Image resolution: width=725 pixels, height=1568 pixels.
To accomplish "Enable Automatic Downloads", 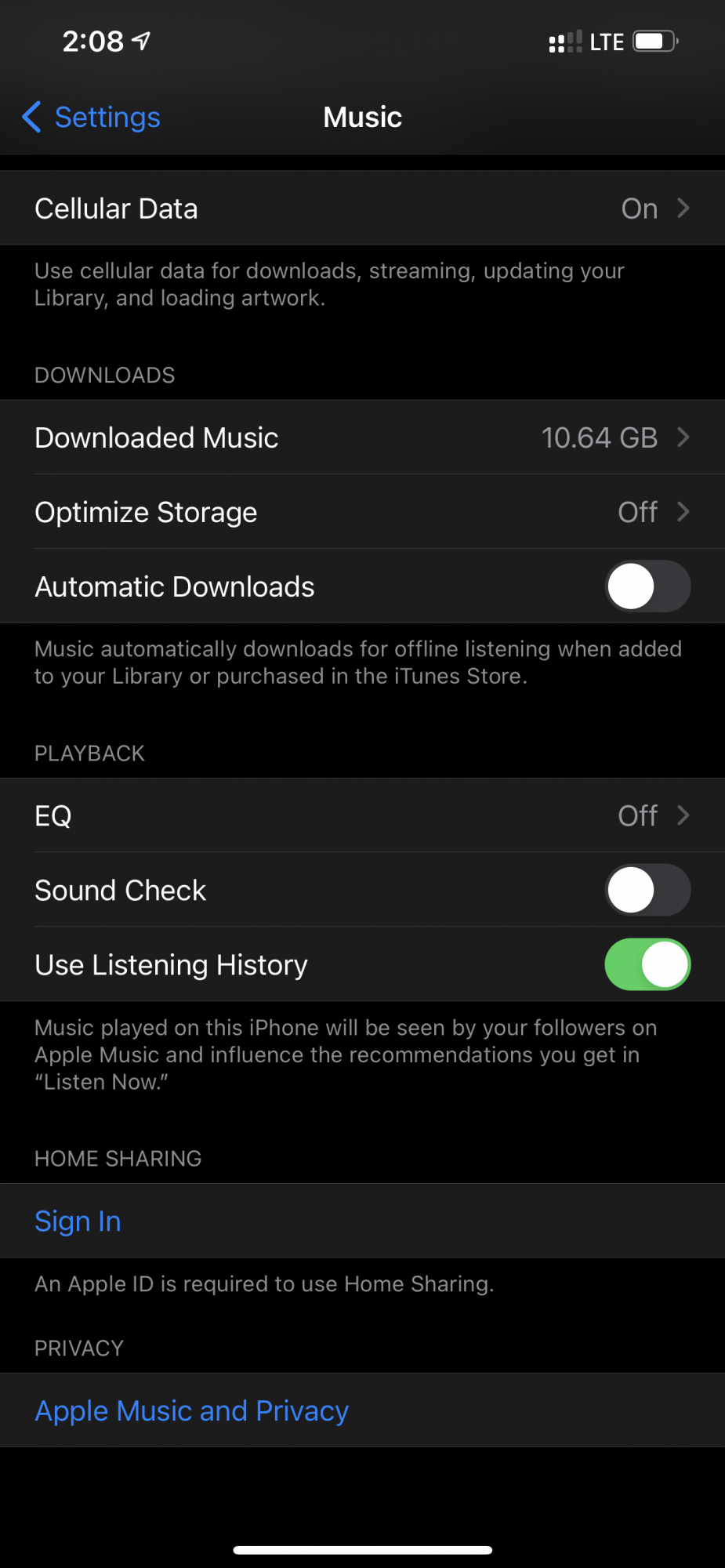I will tap(647, 586).
